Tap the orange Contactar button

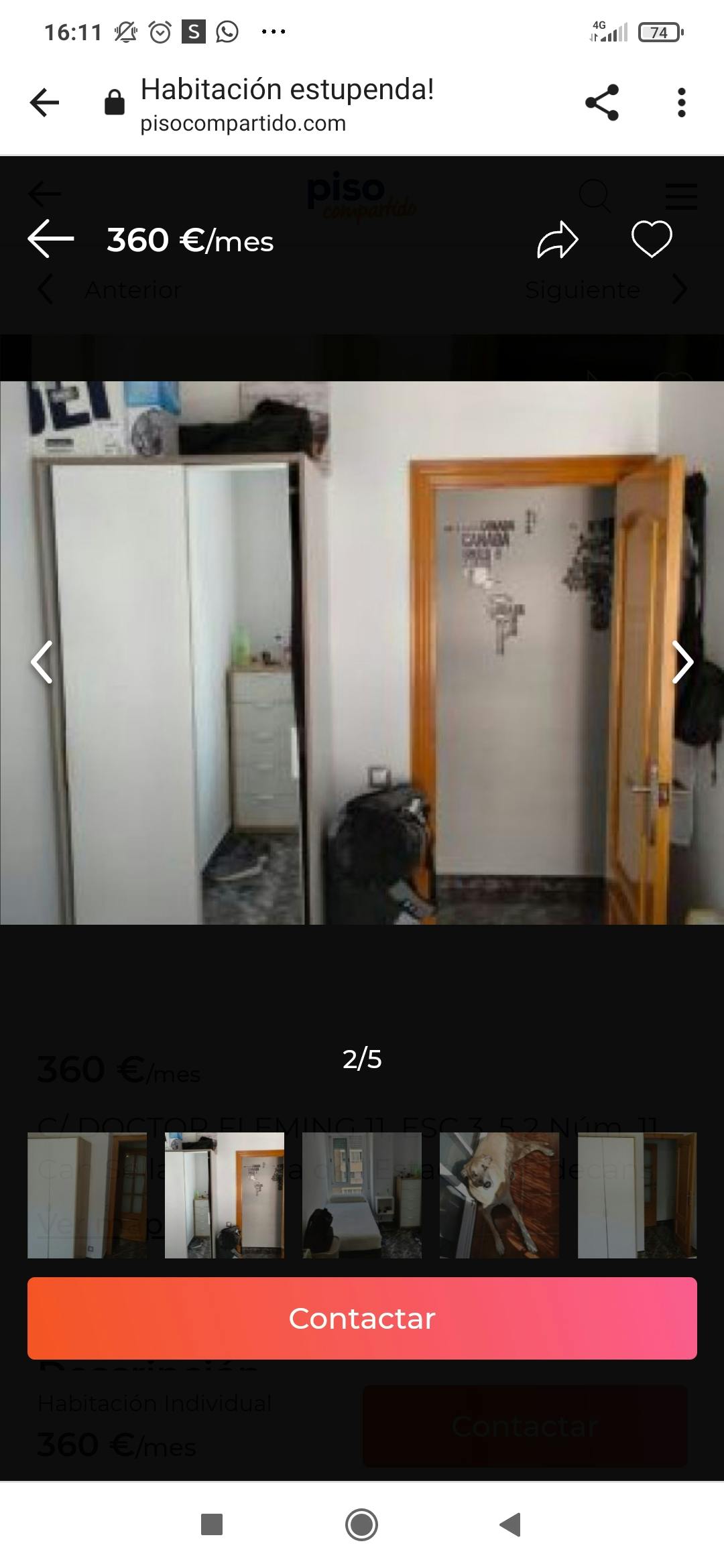pos(362,1318)
